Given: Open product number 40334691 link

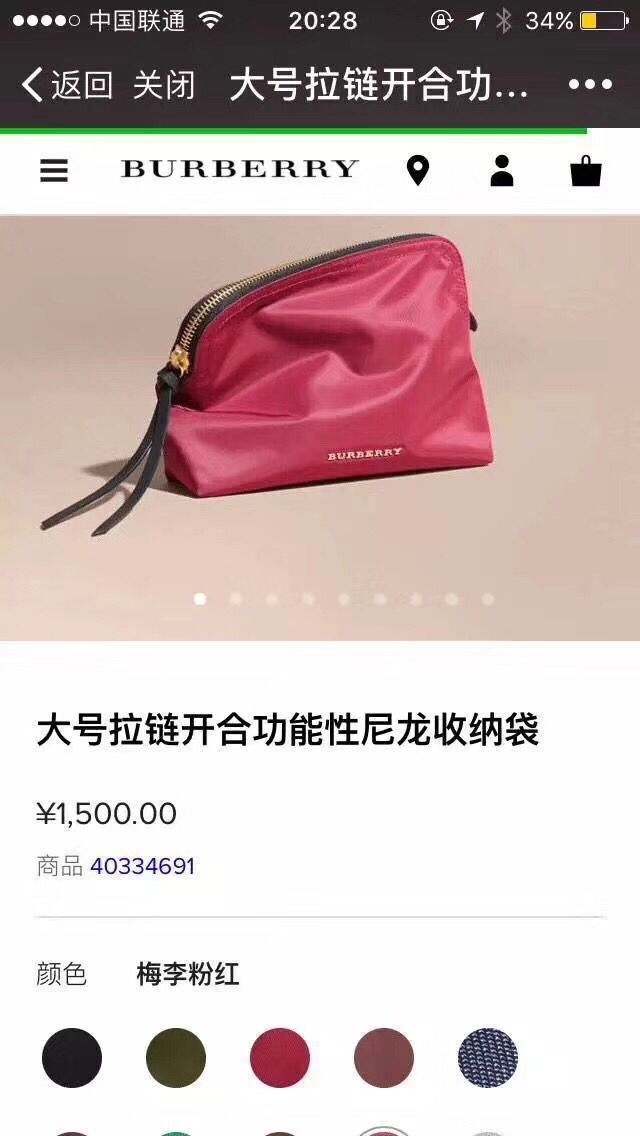Looking at the screenshot, I should (x=142, y=866).
